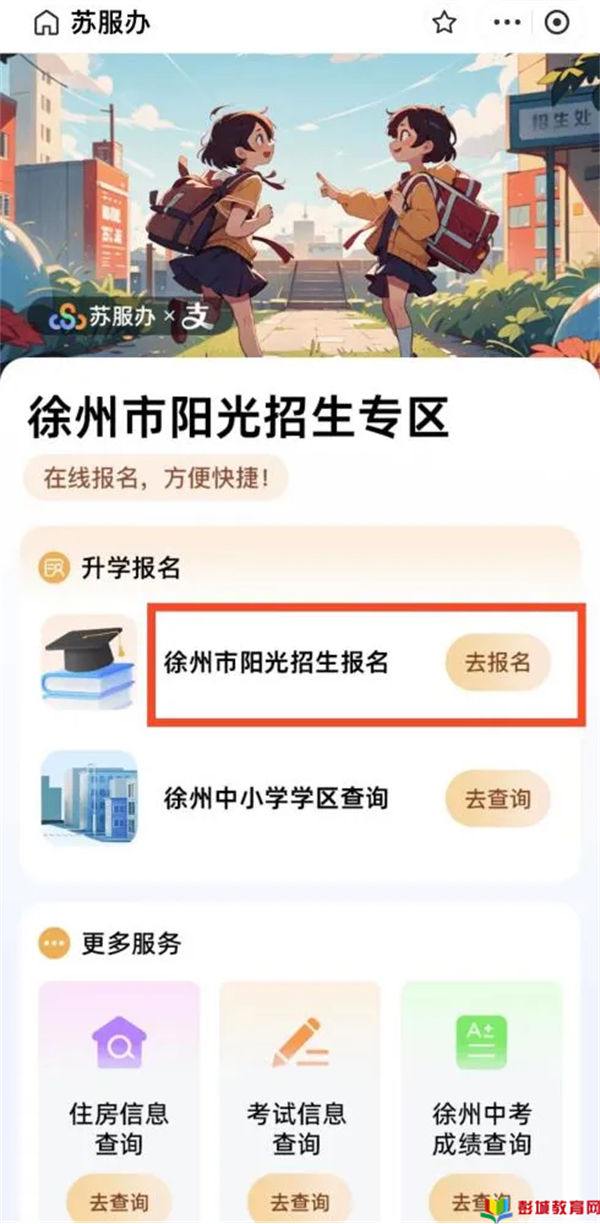
Task: Open the 徐州市阳光招生报名 row
Action: click(276, 662)
